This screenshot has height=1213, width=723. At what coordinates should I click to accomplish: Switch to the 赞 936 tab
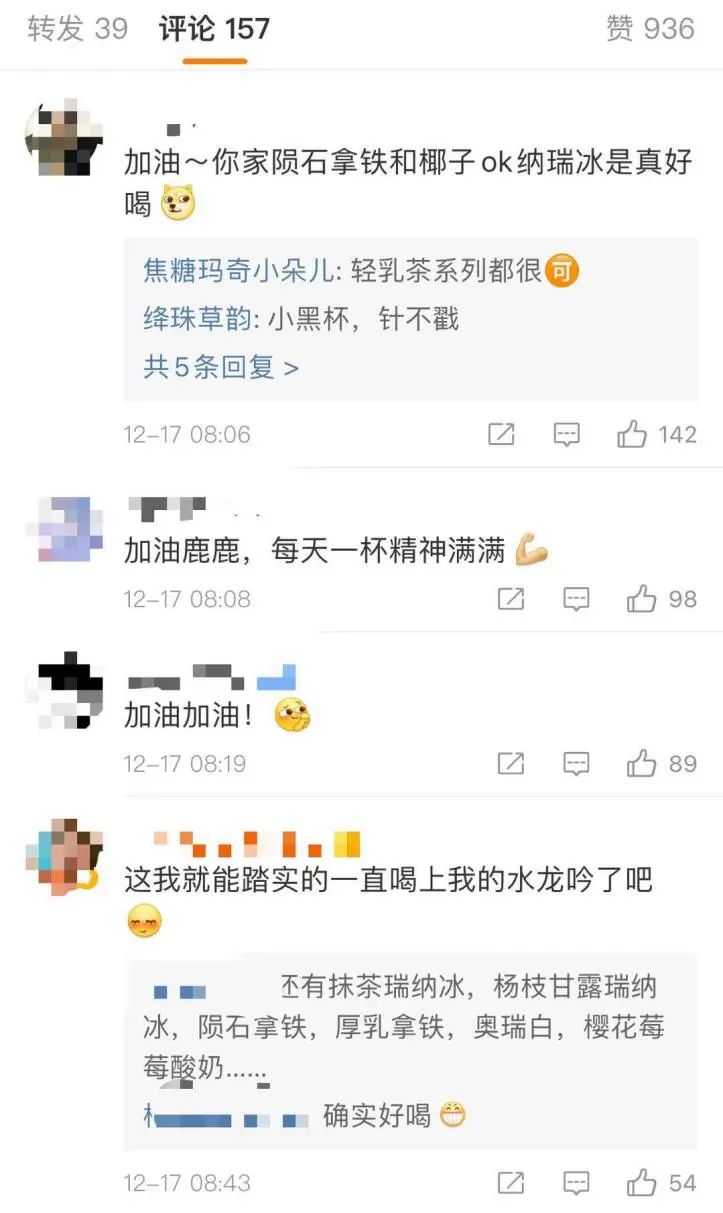coord(650,29)
